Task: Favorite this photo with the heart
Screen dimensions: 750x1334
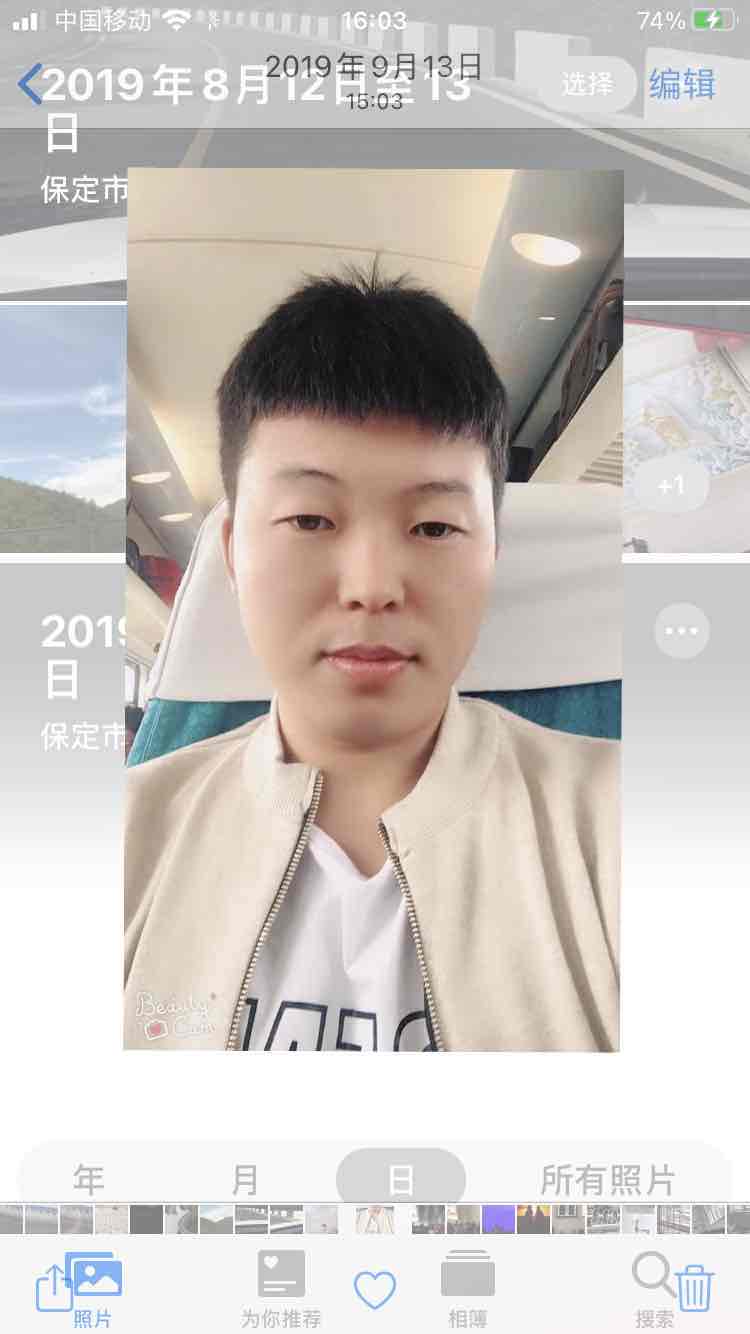Action: pos(375,1290)
